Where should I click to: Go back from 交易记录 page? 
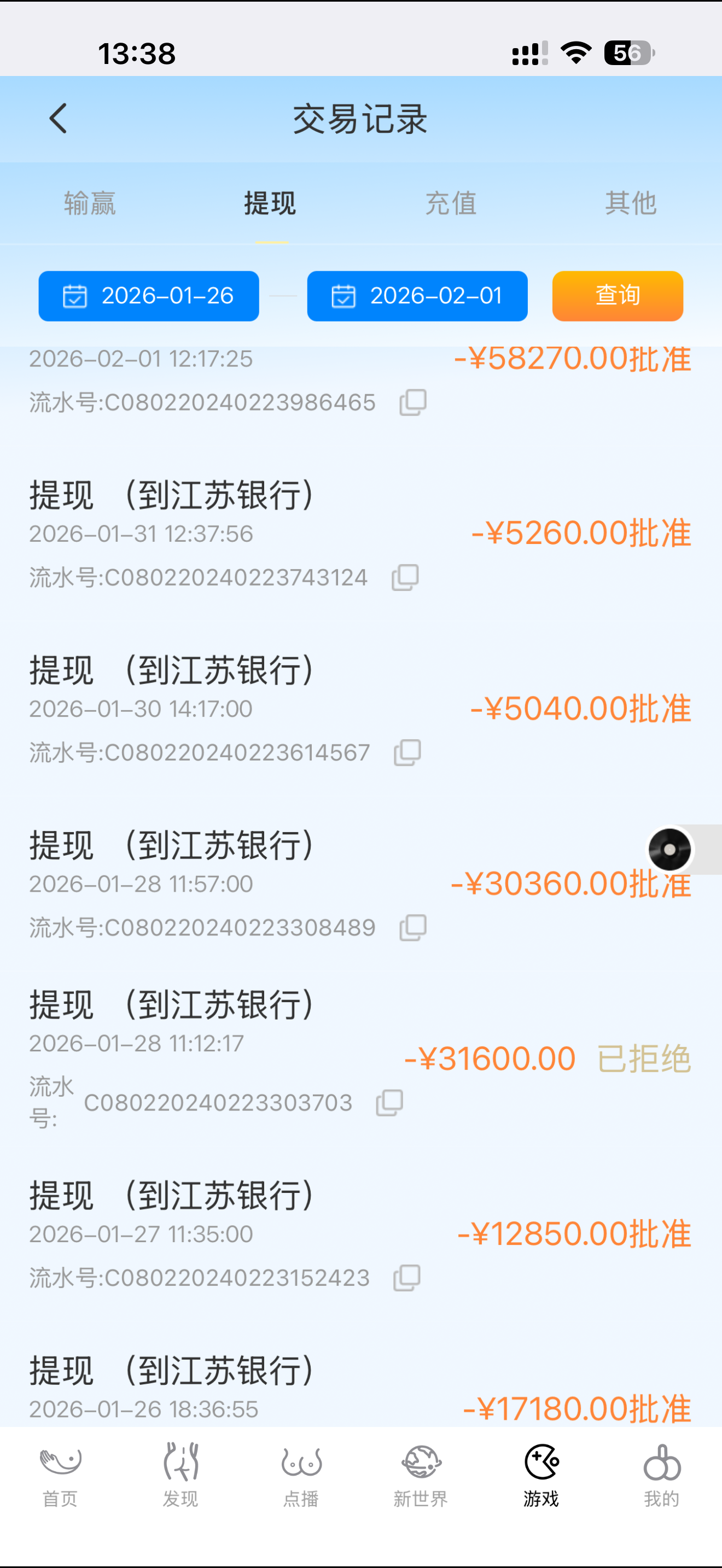(59, 118)
